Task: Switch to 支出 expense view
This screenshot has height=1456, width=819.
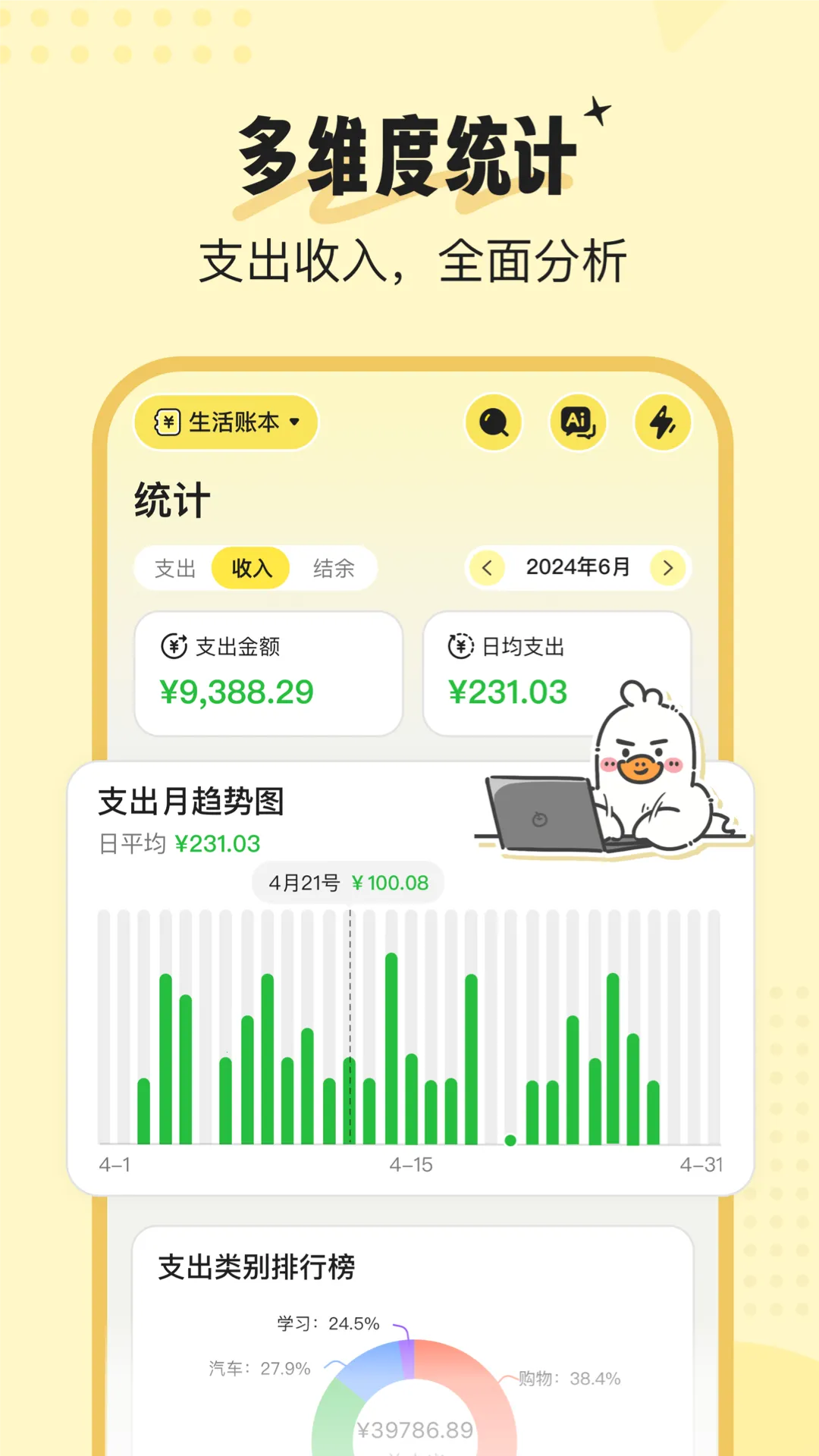Action: point(177,568)
